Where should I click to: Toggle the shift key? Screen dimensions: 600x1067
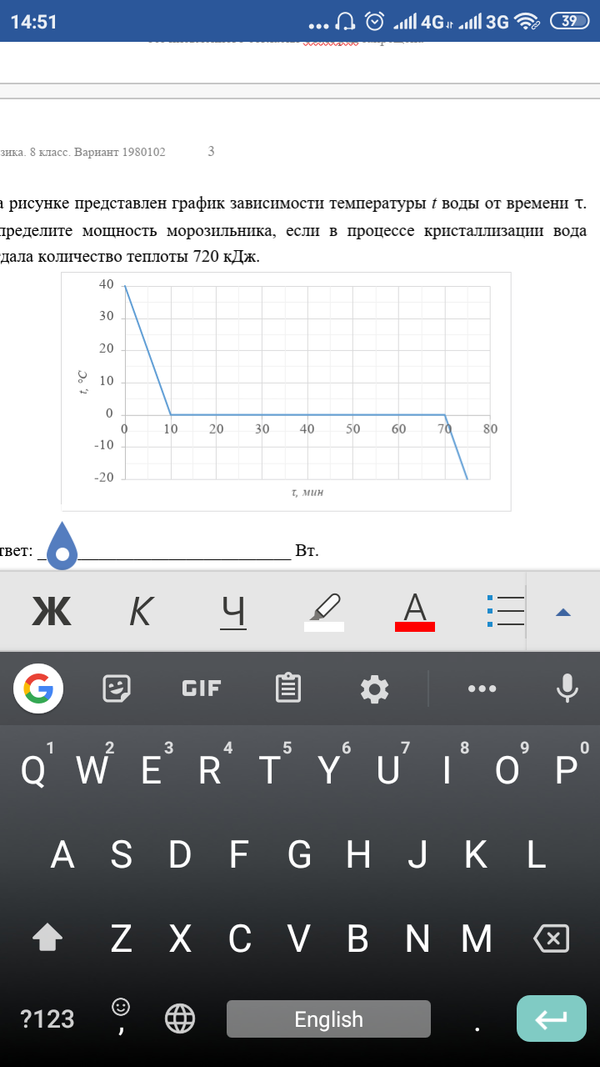tap(47, 938)
